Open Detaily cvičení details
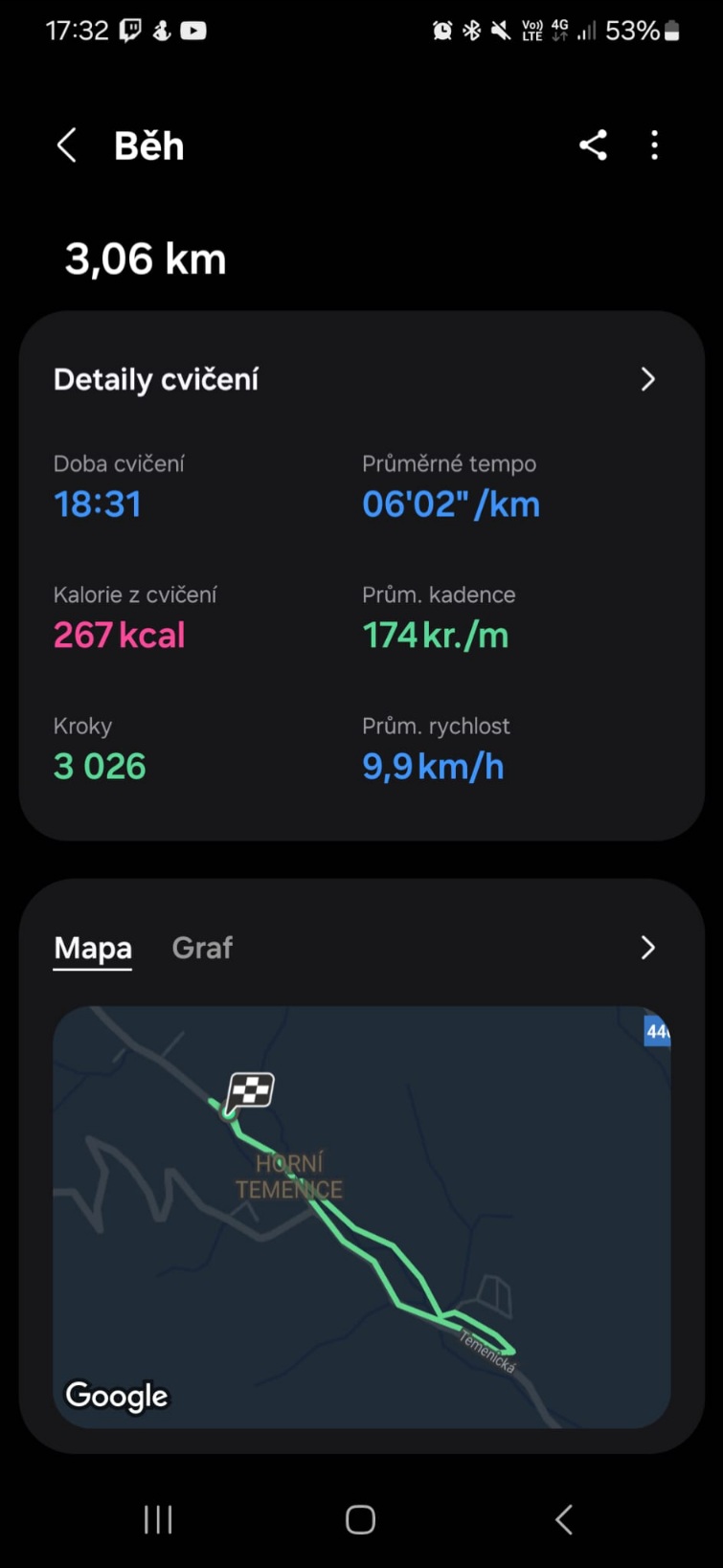The image size is (723, 1568). [647, 379]
